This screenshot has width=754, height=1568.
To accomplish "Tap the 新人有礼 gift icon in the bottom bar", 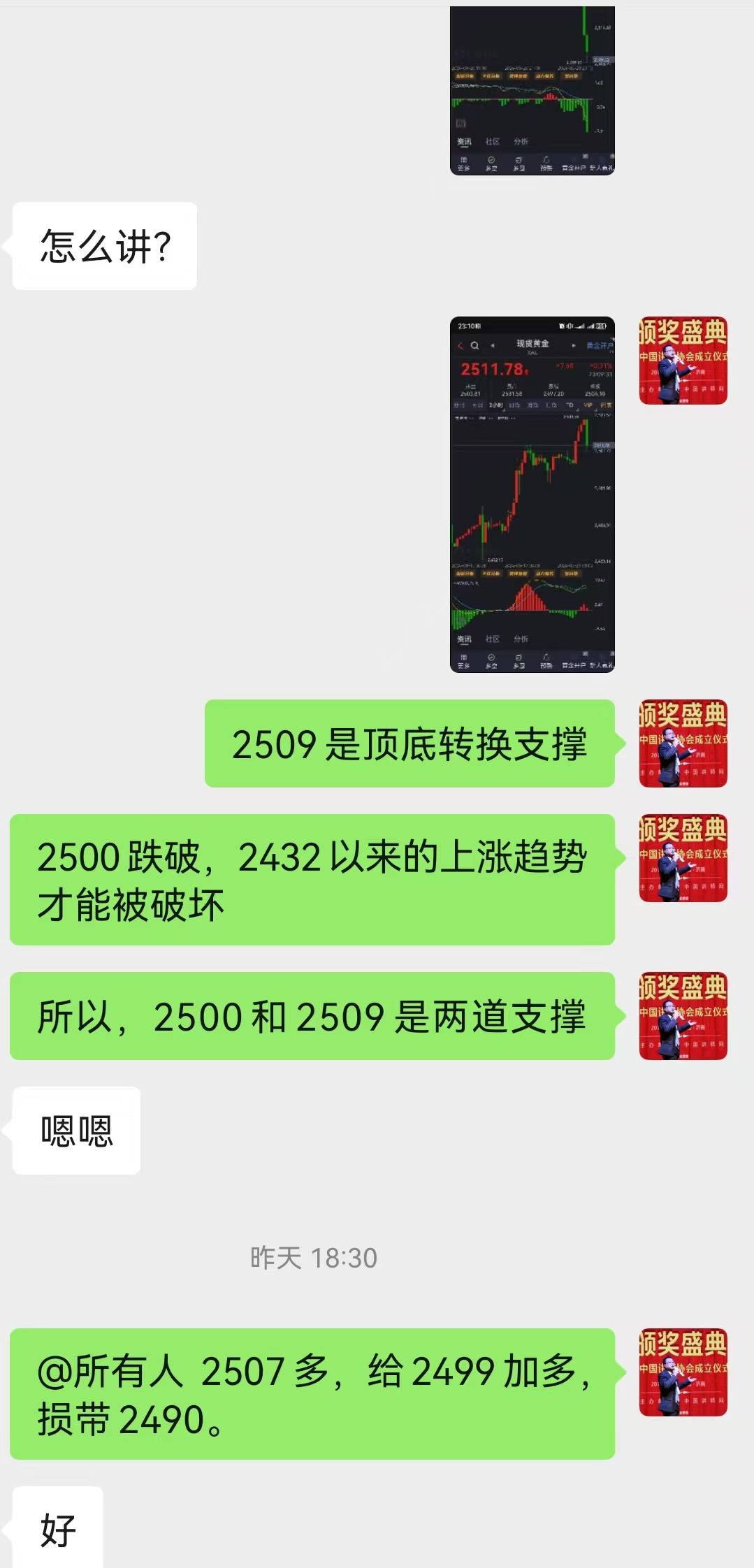I will (602, 662).
